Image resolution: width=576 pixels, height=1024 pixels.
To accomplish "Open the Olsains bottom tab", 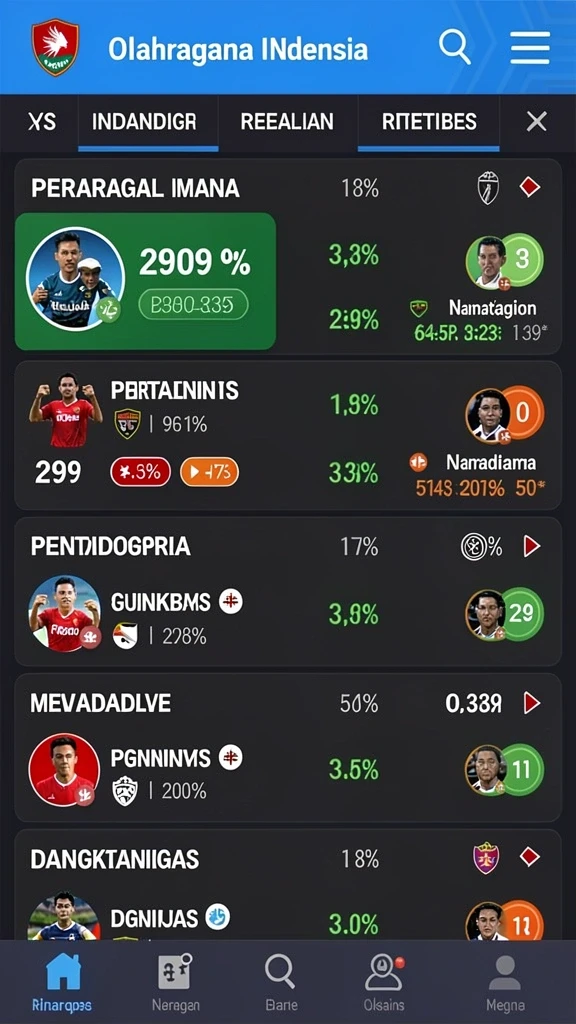I will (384, 983).
